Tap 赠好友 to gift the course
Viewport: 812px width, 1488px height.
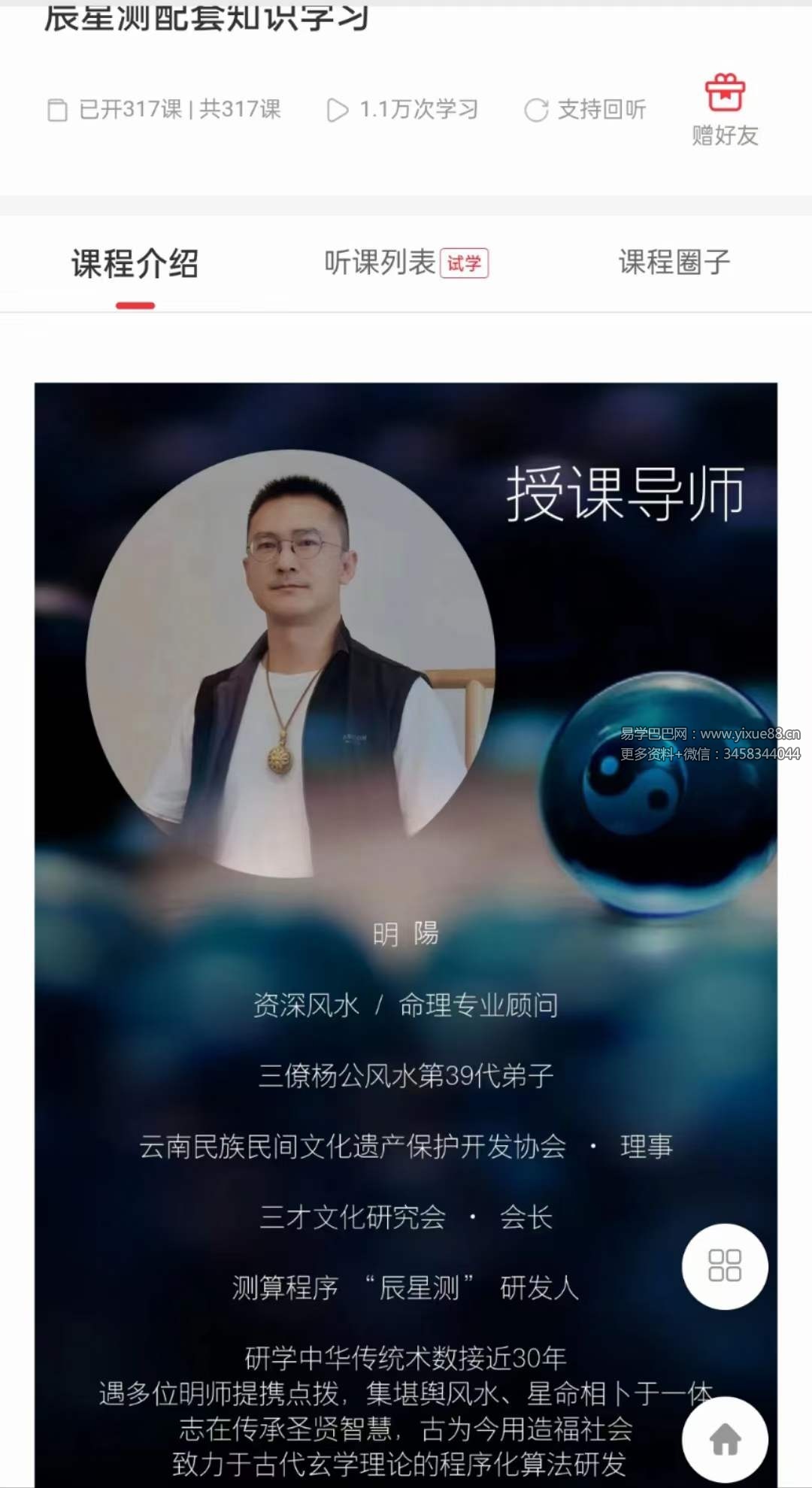(x=723, y=137)
